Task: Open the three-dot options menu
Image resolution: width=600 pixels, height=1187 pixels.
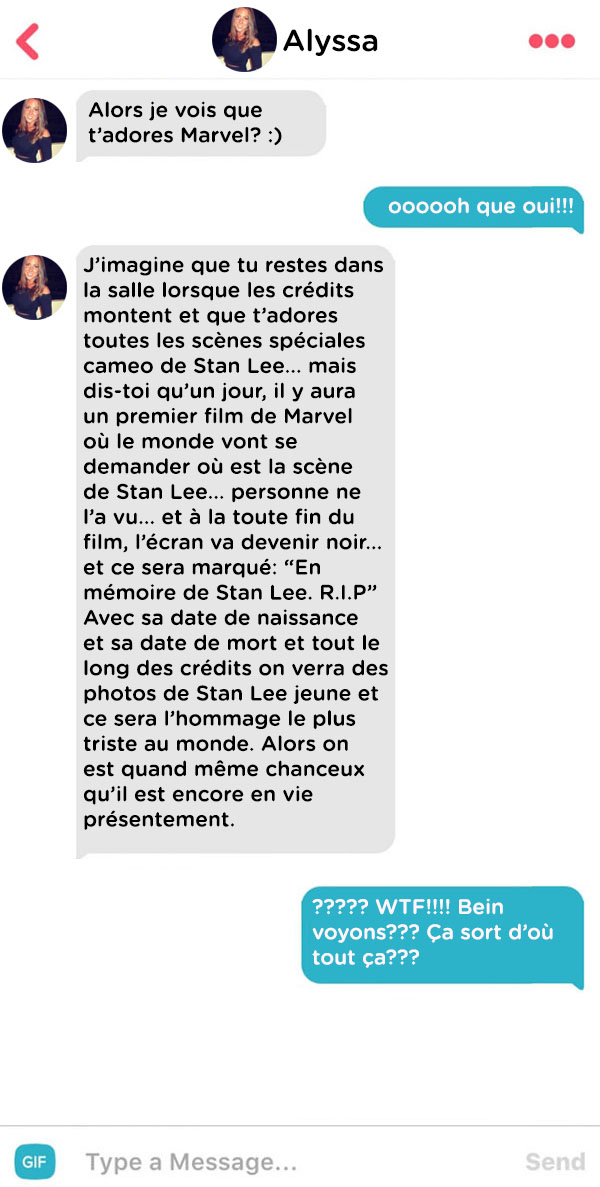Action: (x=552, y=41)
